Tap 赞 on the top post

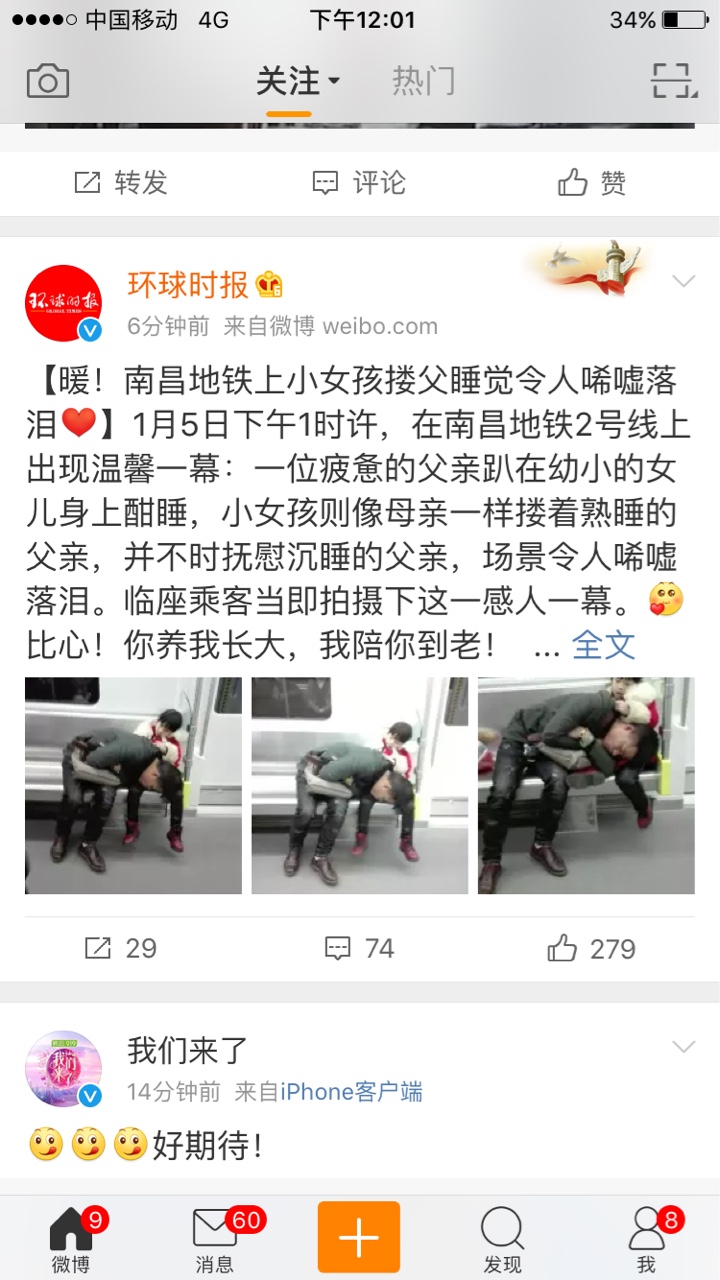(592, 183)
